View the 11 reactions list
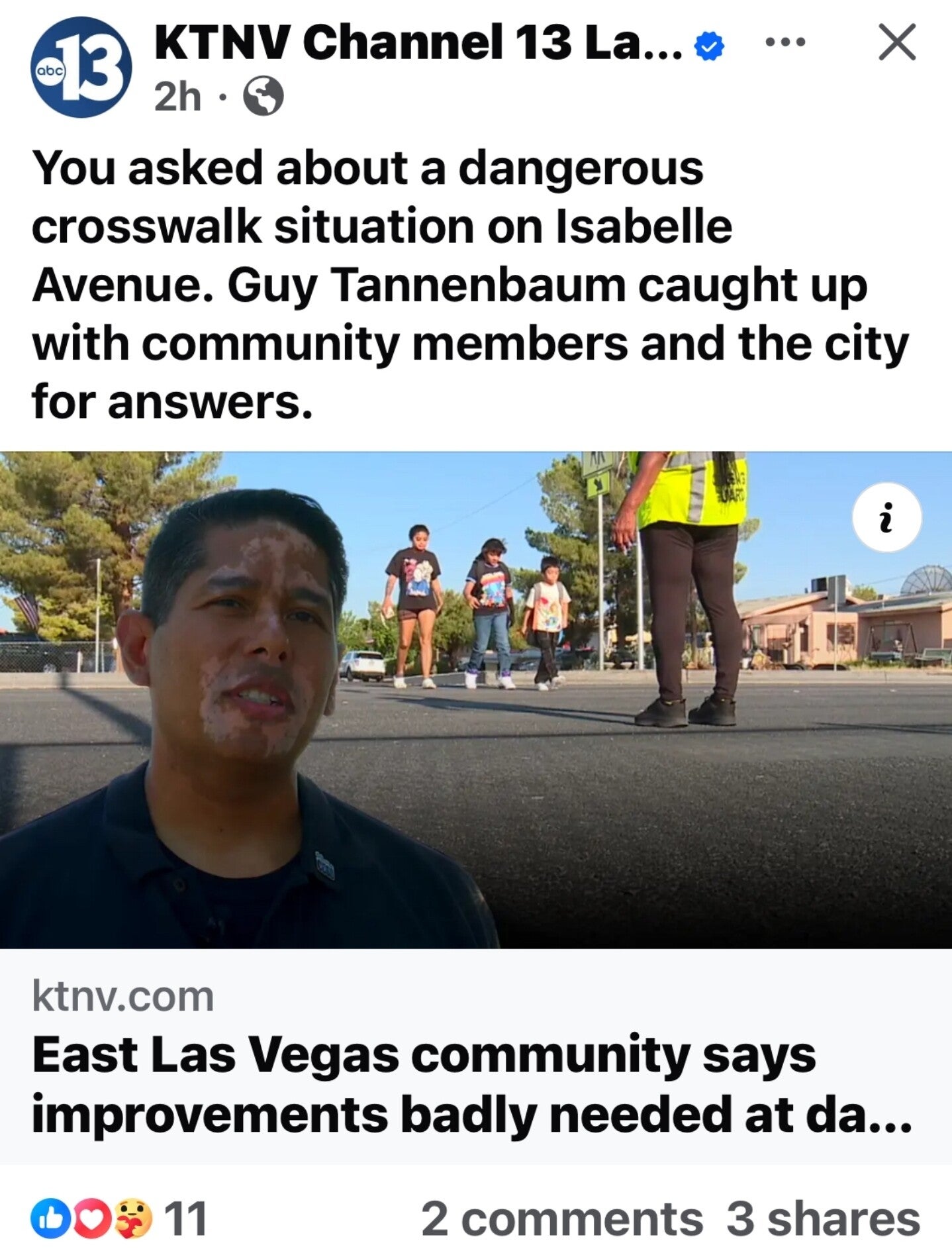 tap(119, 1218)
